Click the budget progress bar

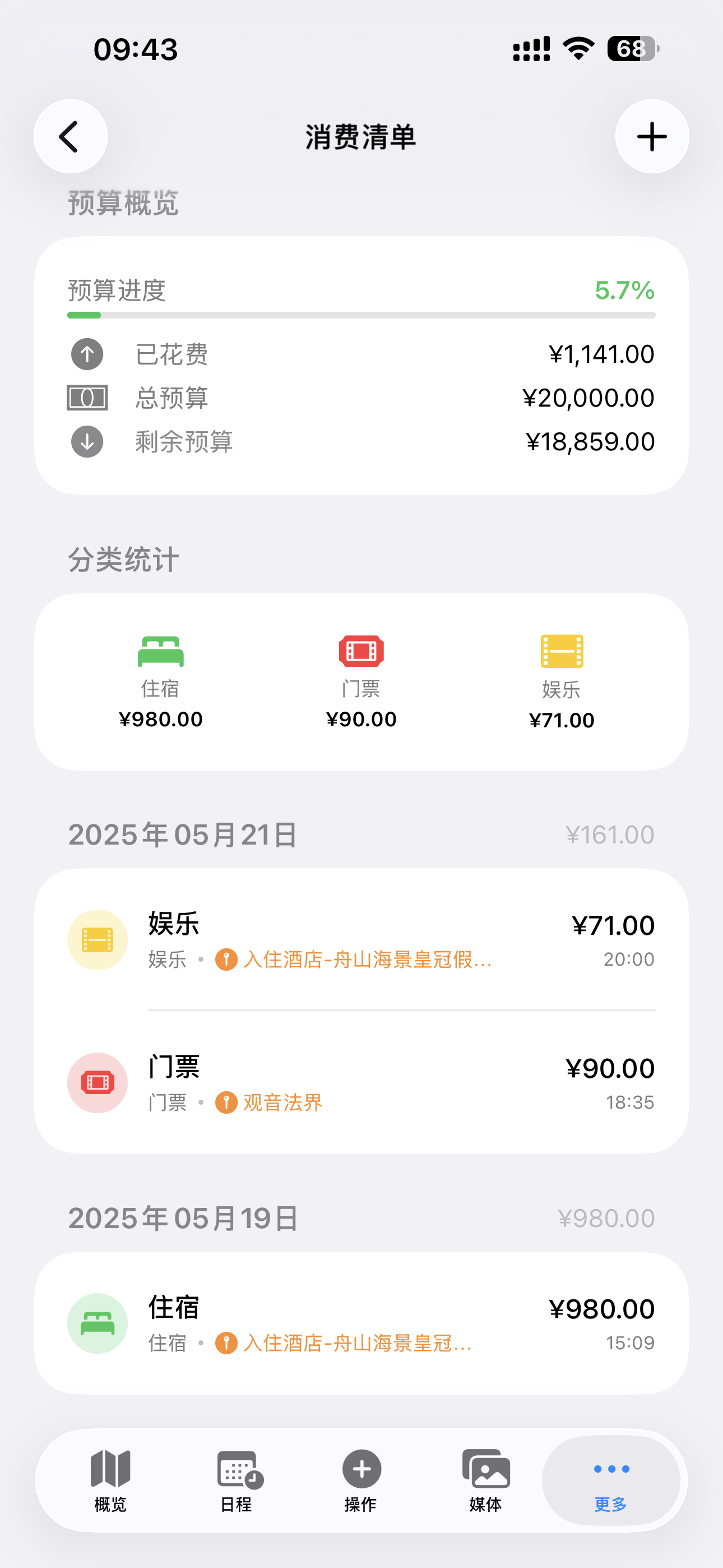pos(361,315)
